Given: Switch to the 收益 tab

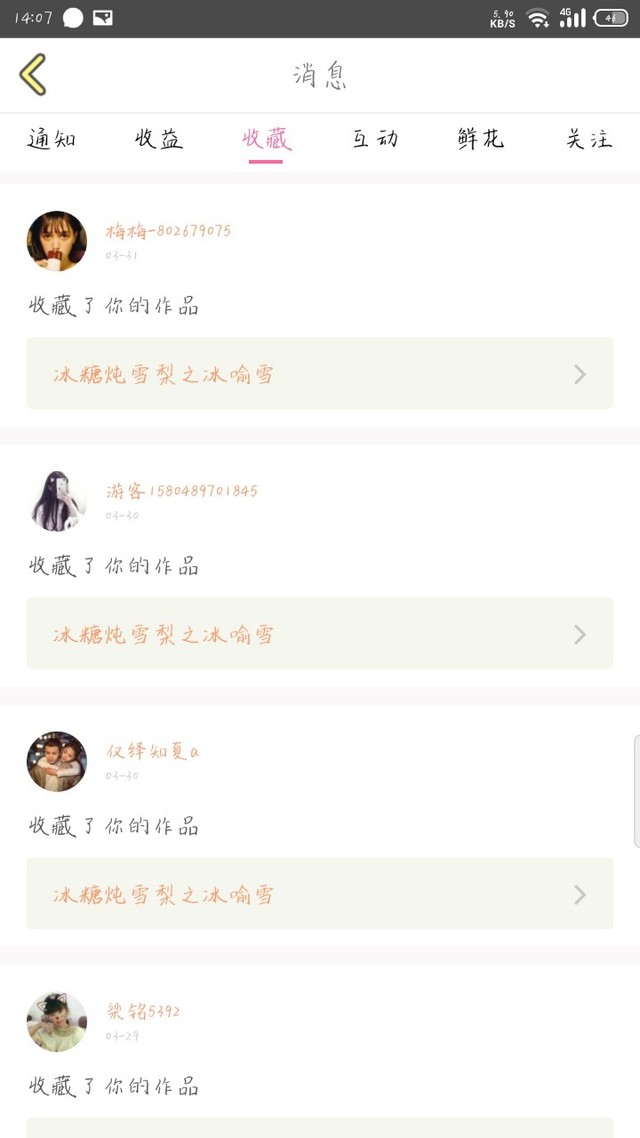Looking at the screenshot, I should (x=159, y=139).
